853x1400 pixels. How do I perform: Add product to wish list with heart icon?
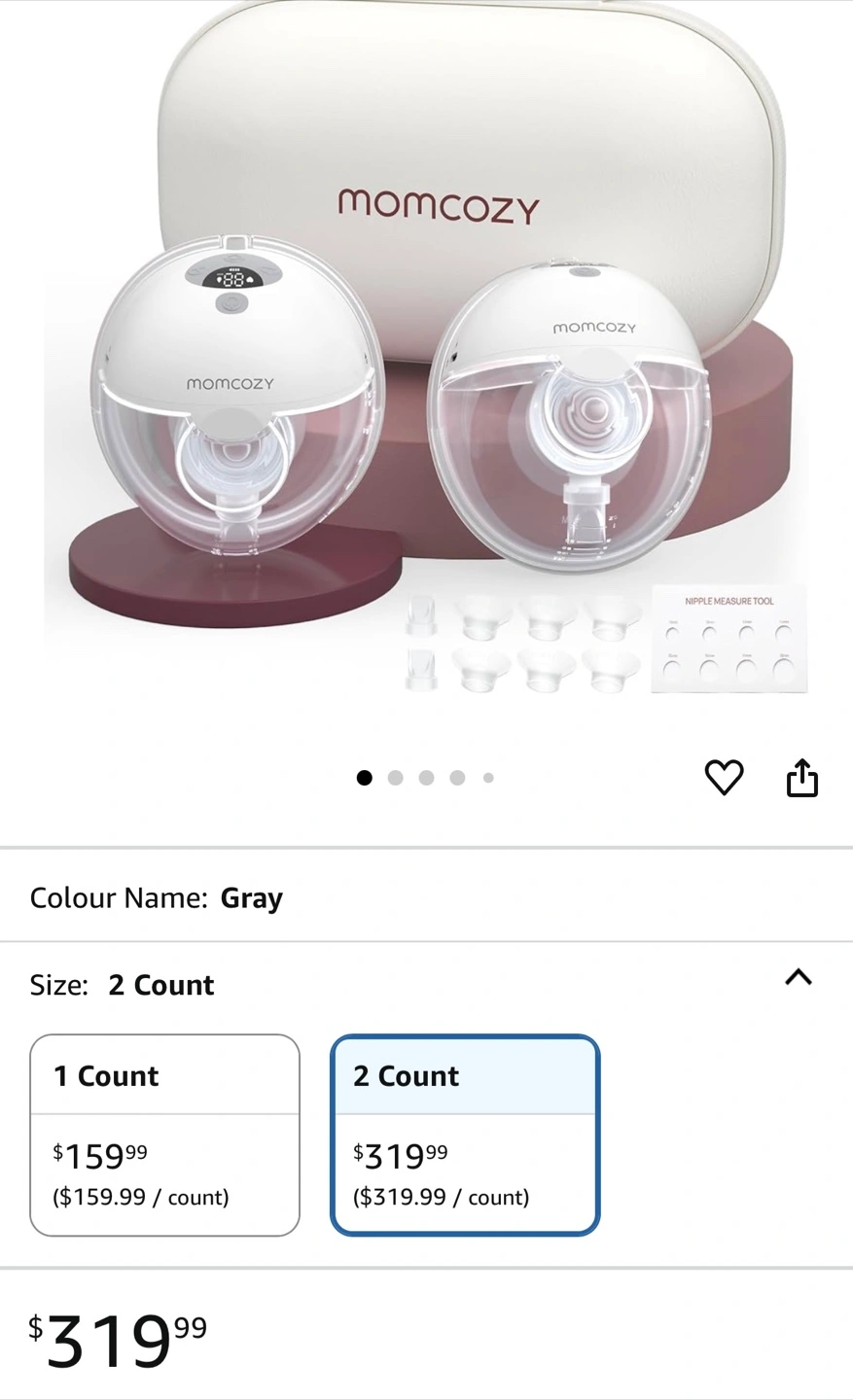pos(724,777)
